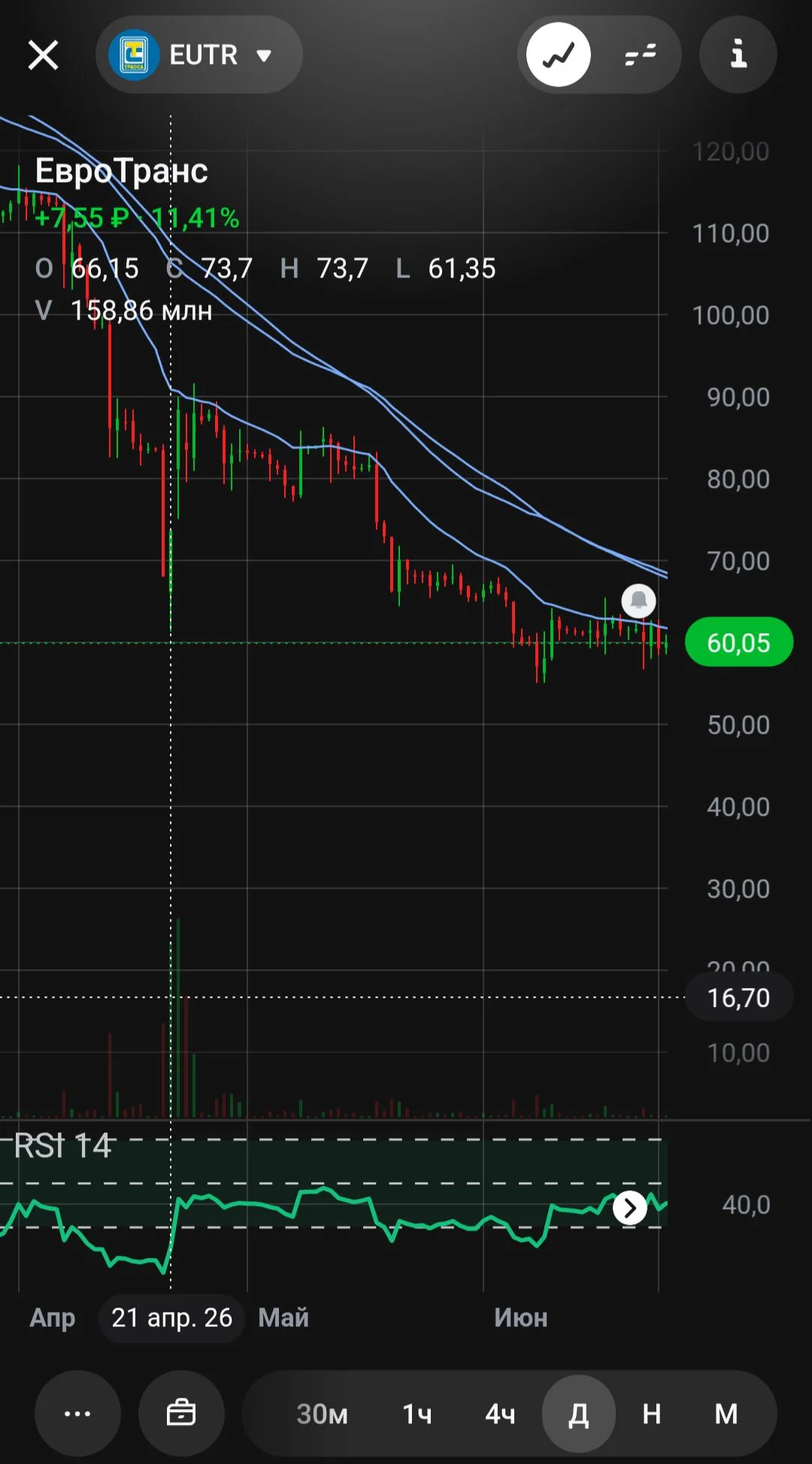Viewport: 812px width, 1464px height.
Task: Select the daily Д timeframe
Action: 579,1414
